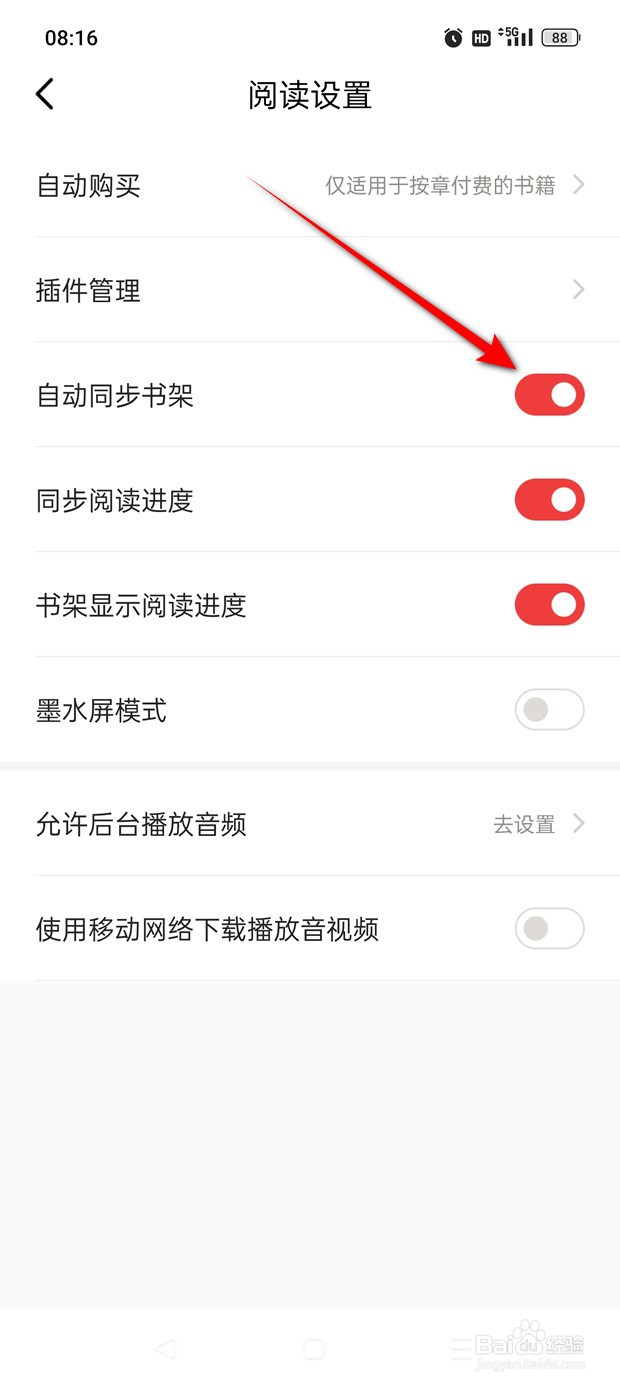The height and width of the screenshot is (1386, 620).
Task: Open the 自动购买 setting
Action: [310, 185]
